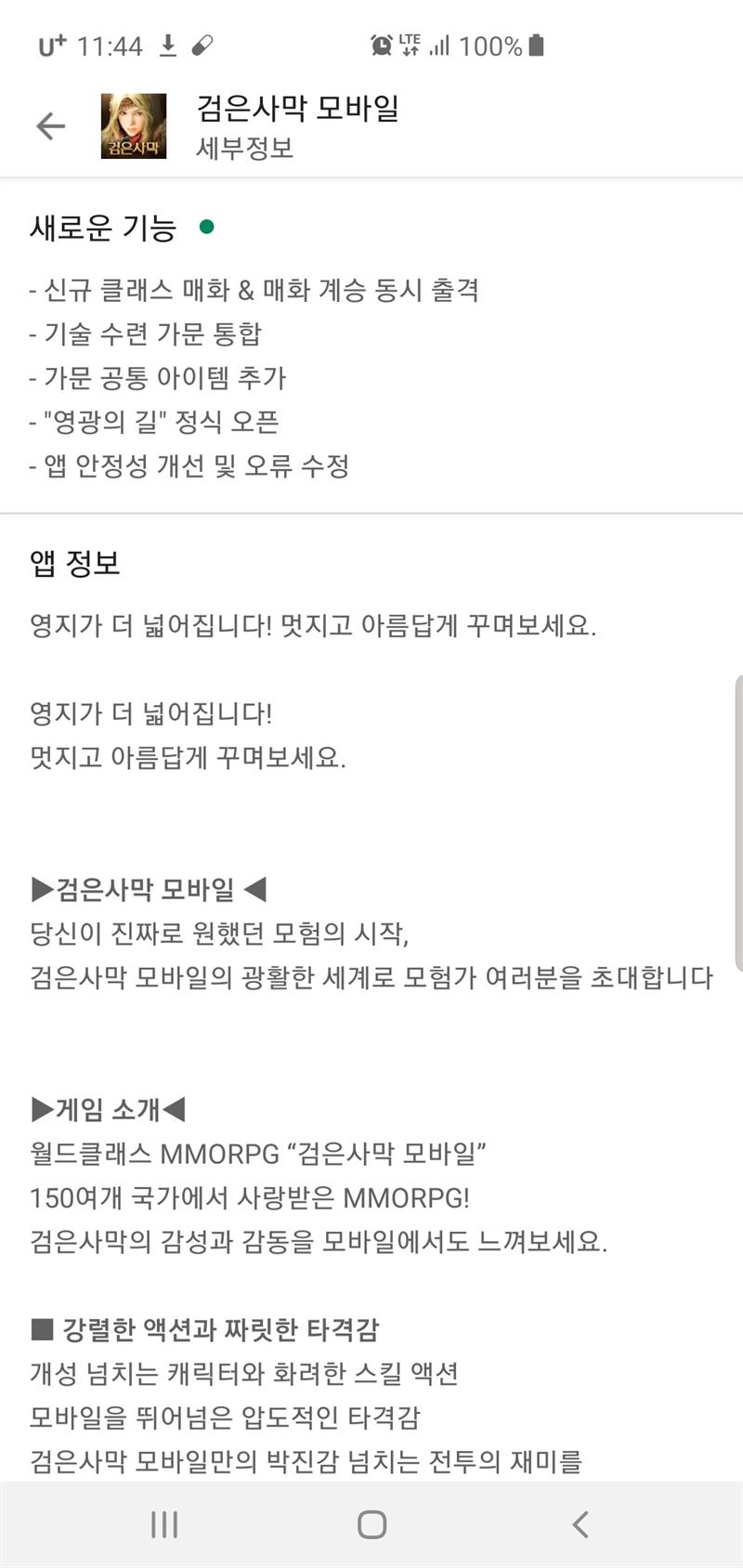Tap the system back button
The image size is (743, 1568).
click(580, 1523)
